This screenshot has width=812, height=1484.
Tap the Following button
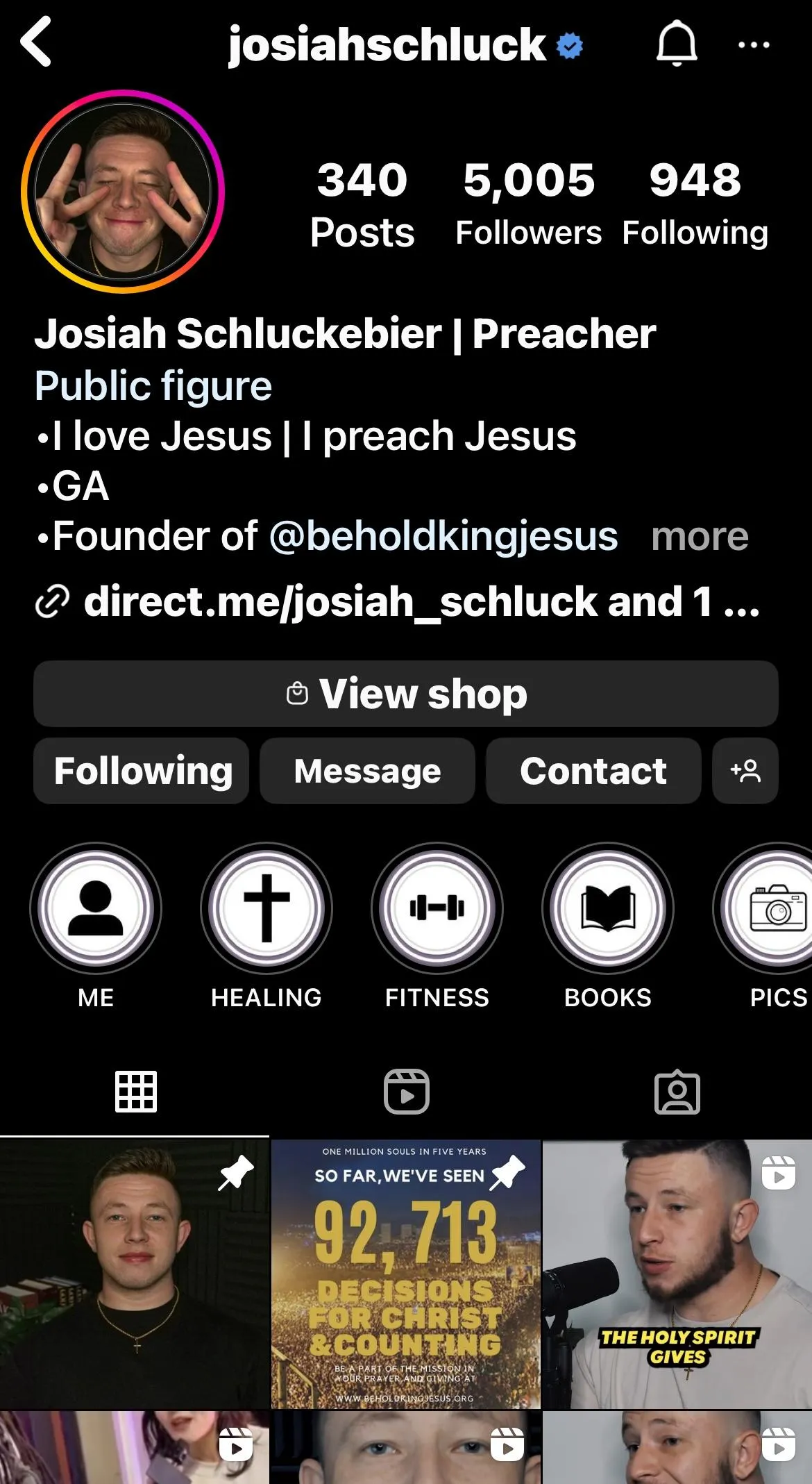(142, 771)
